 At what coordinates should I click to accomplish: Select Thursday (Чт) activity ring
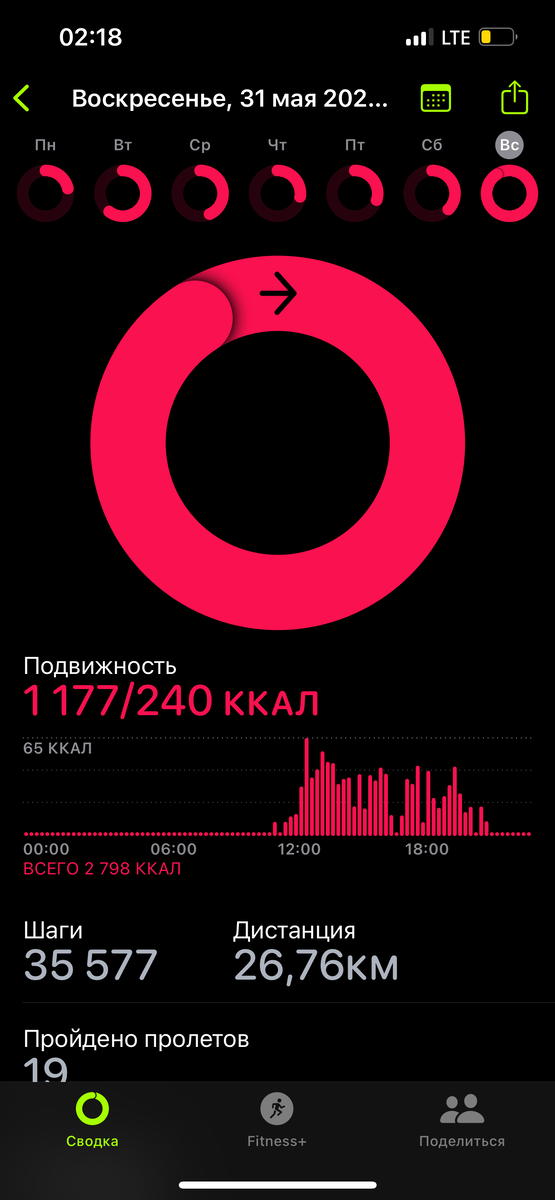[x=277, y=193]
